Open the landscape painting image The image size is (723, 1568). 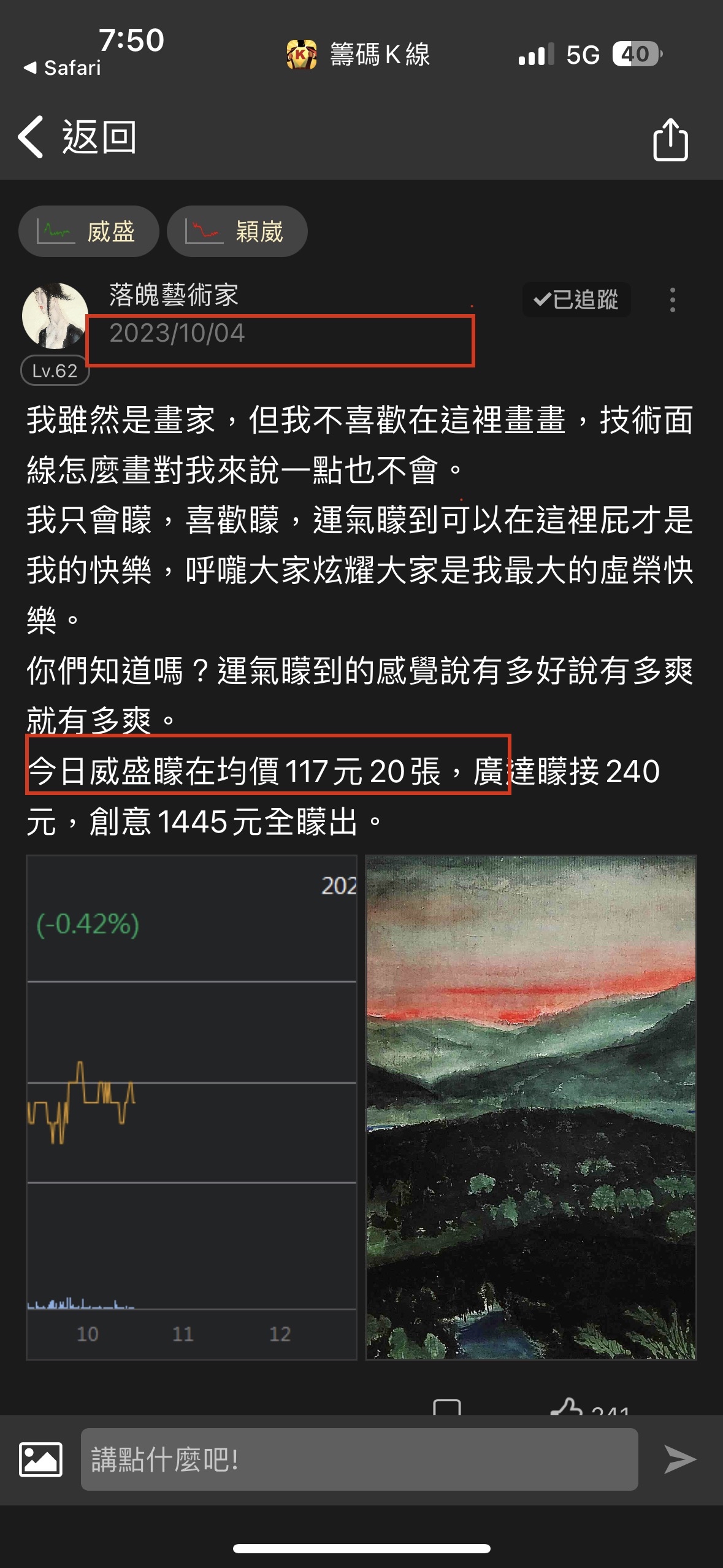coord(531,1107)
